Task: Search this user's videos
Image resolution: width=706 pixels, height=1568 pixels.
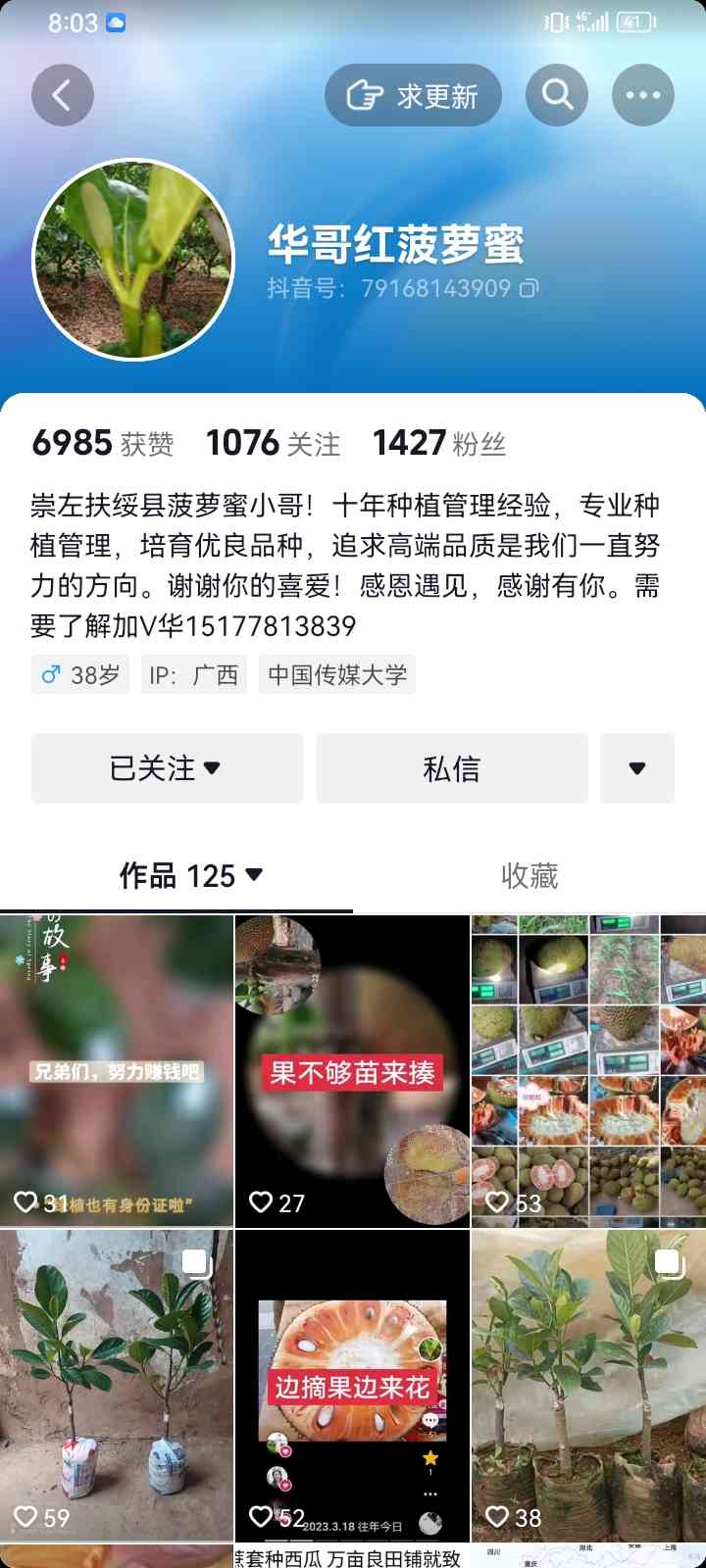Action: 557,95
